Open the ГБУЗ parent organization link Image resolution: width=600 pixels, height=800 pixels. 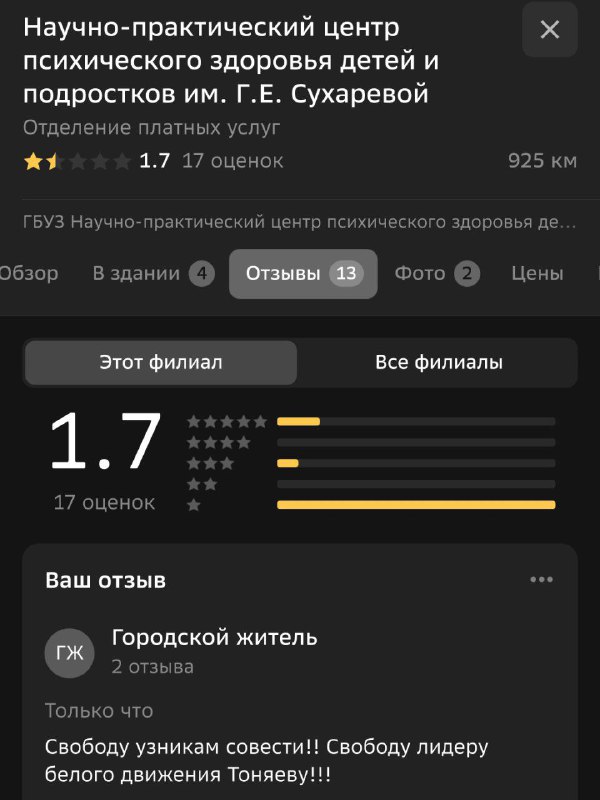pyautogui.click(x=298, y=221)
